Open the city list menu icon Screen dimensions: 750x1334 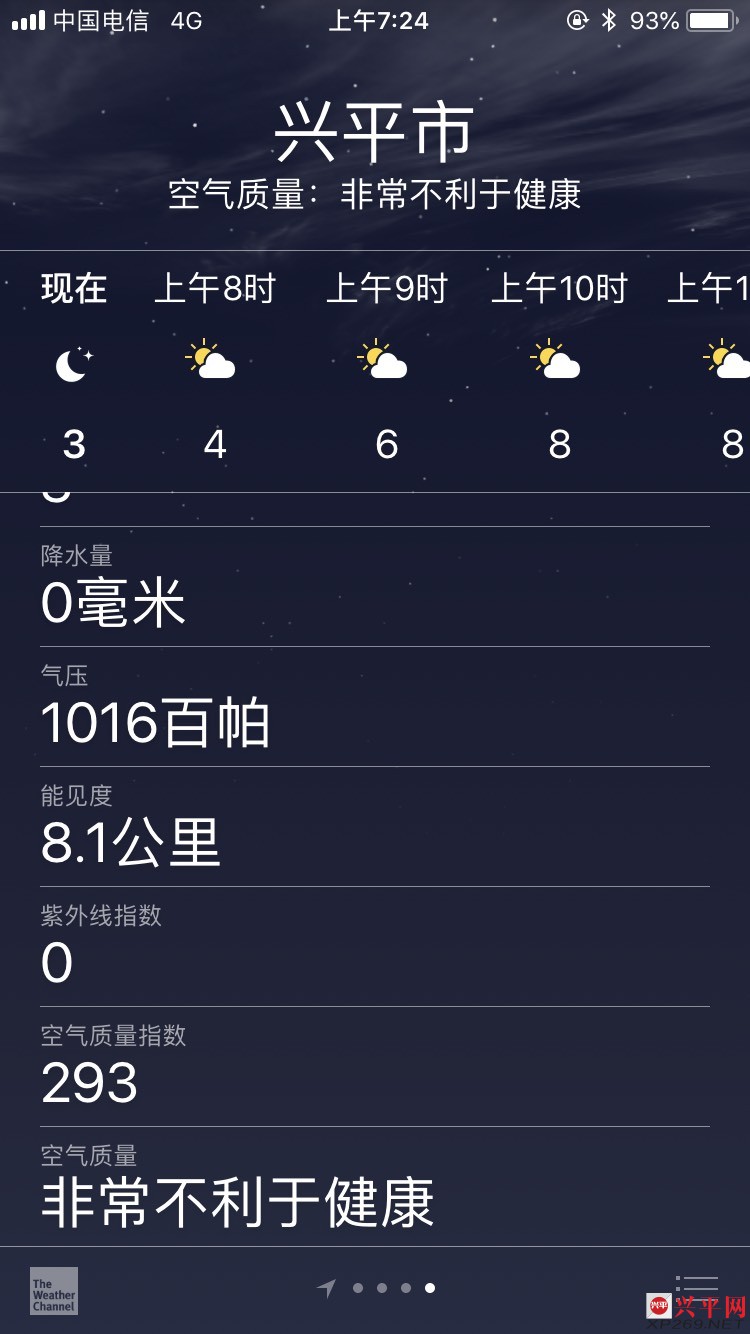tap(697, 1288)
